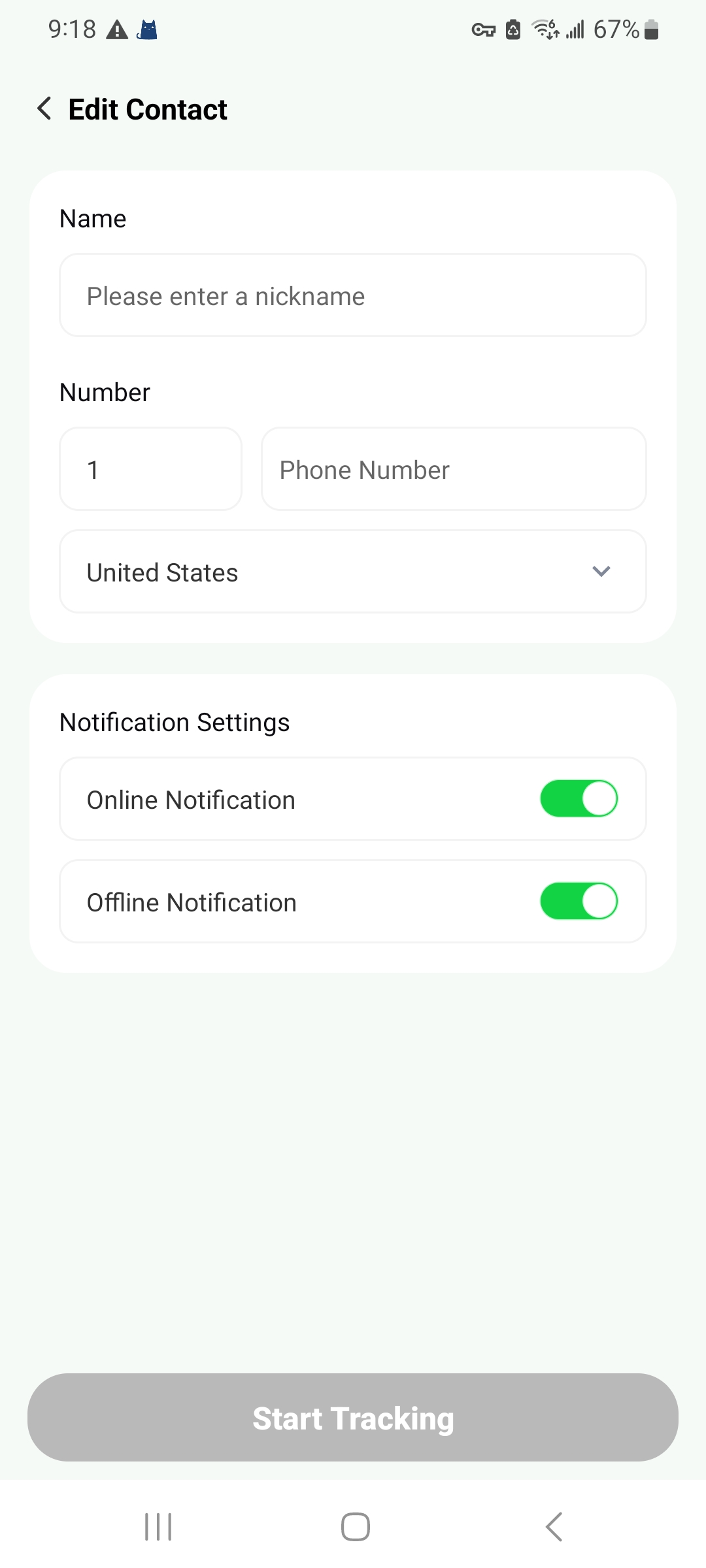Open the recent apps overview

coord(158,1527)
